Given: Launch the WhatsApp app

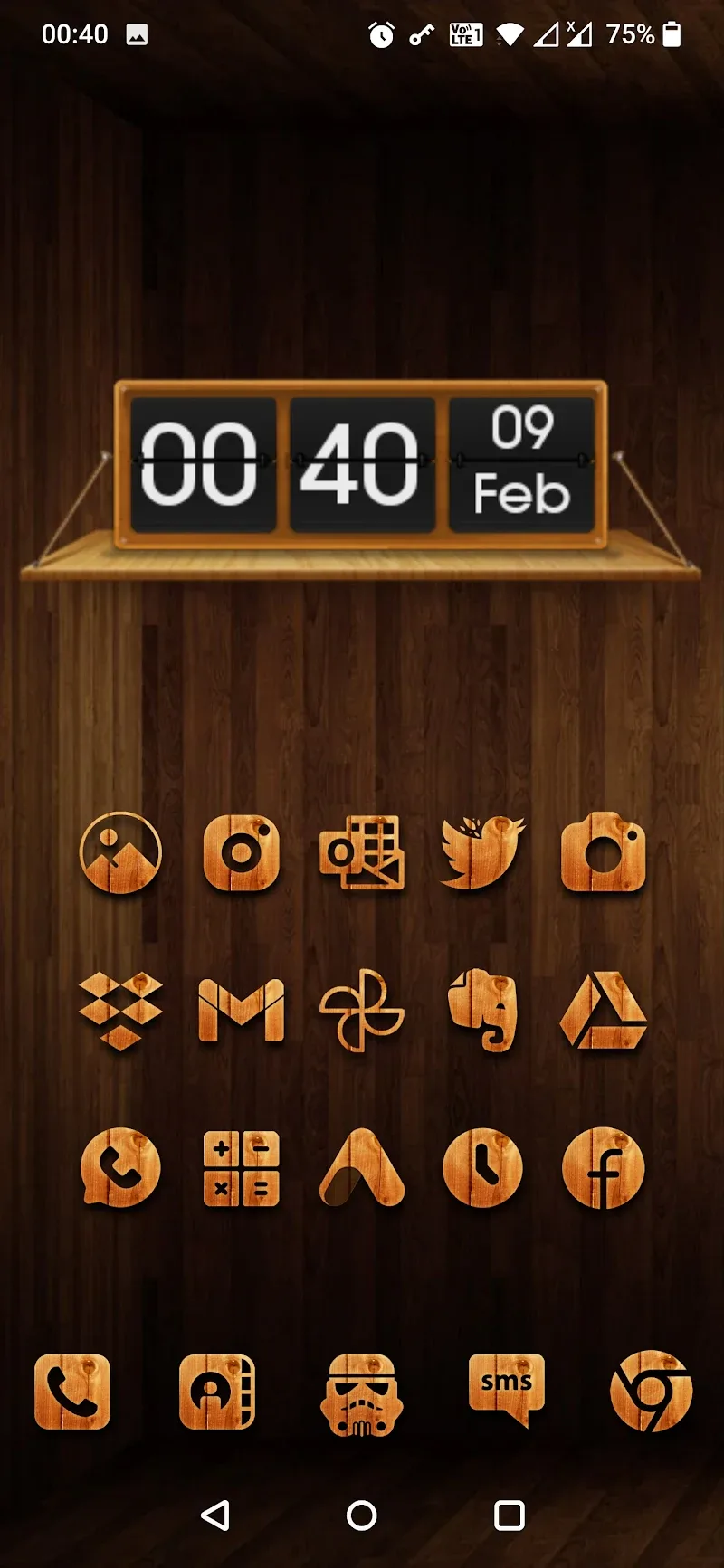Looking at the screenshot, I should tap(120, 1168).
